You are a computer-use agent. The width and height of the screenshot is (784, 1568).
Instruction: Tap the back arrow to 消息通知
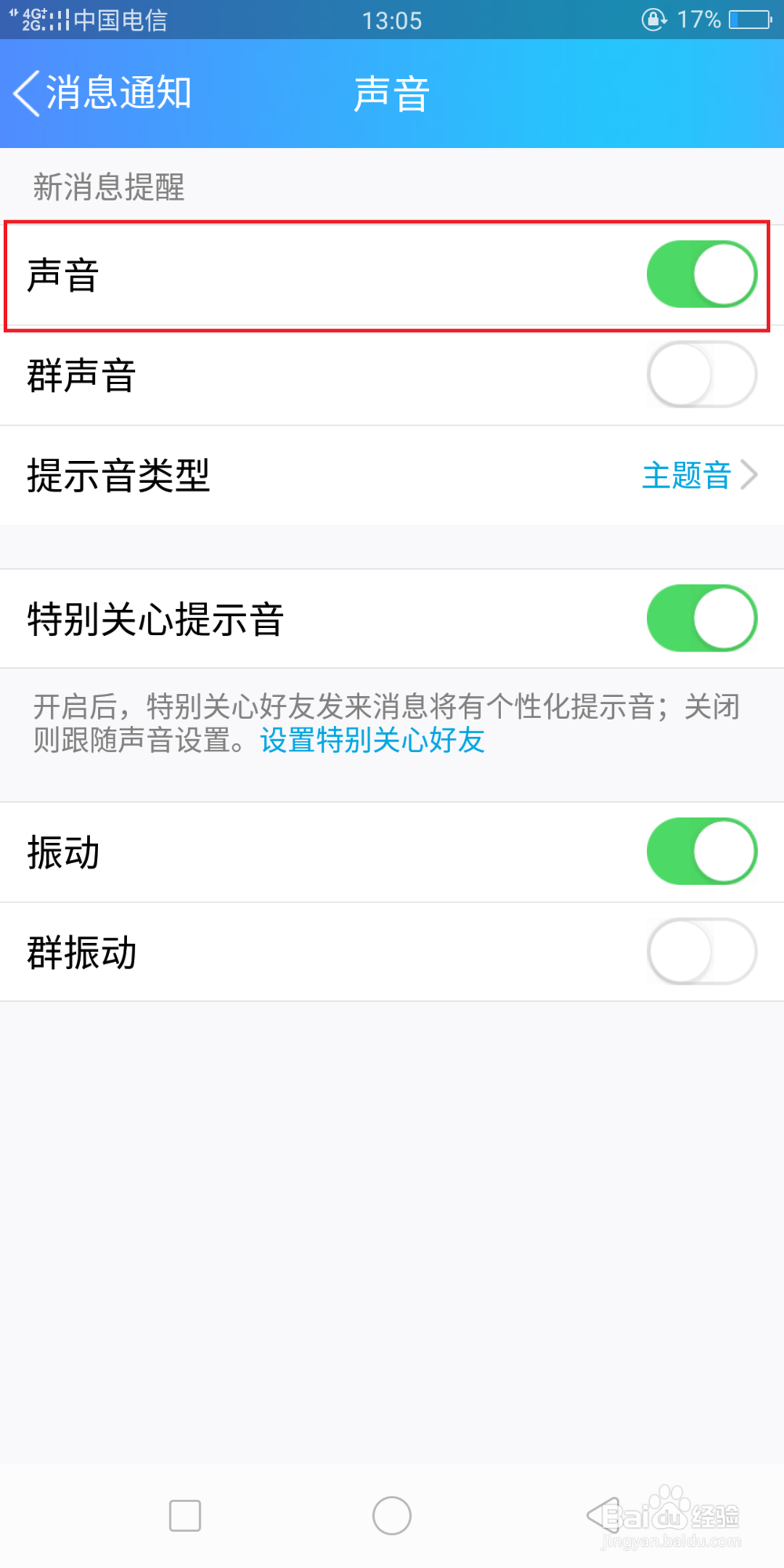coord(25,92)
